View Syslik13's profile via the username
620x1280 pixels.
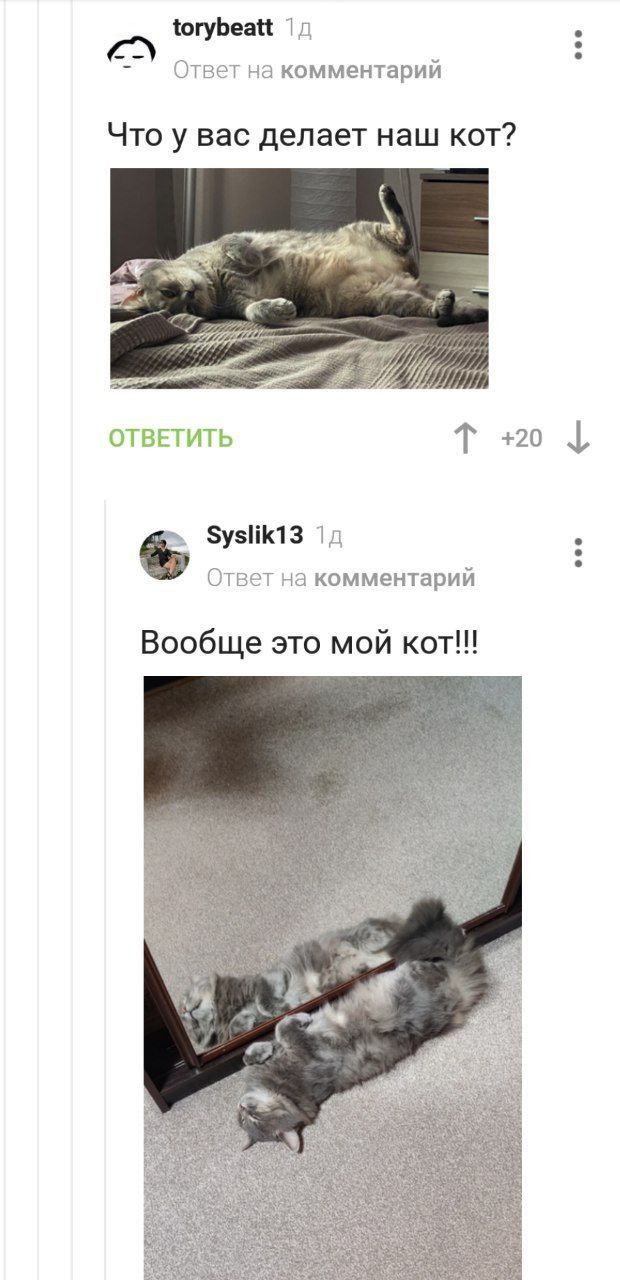click(x=254, y=535)
